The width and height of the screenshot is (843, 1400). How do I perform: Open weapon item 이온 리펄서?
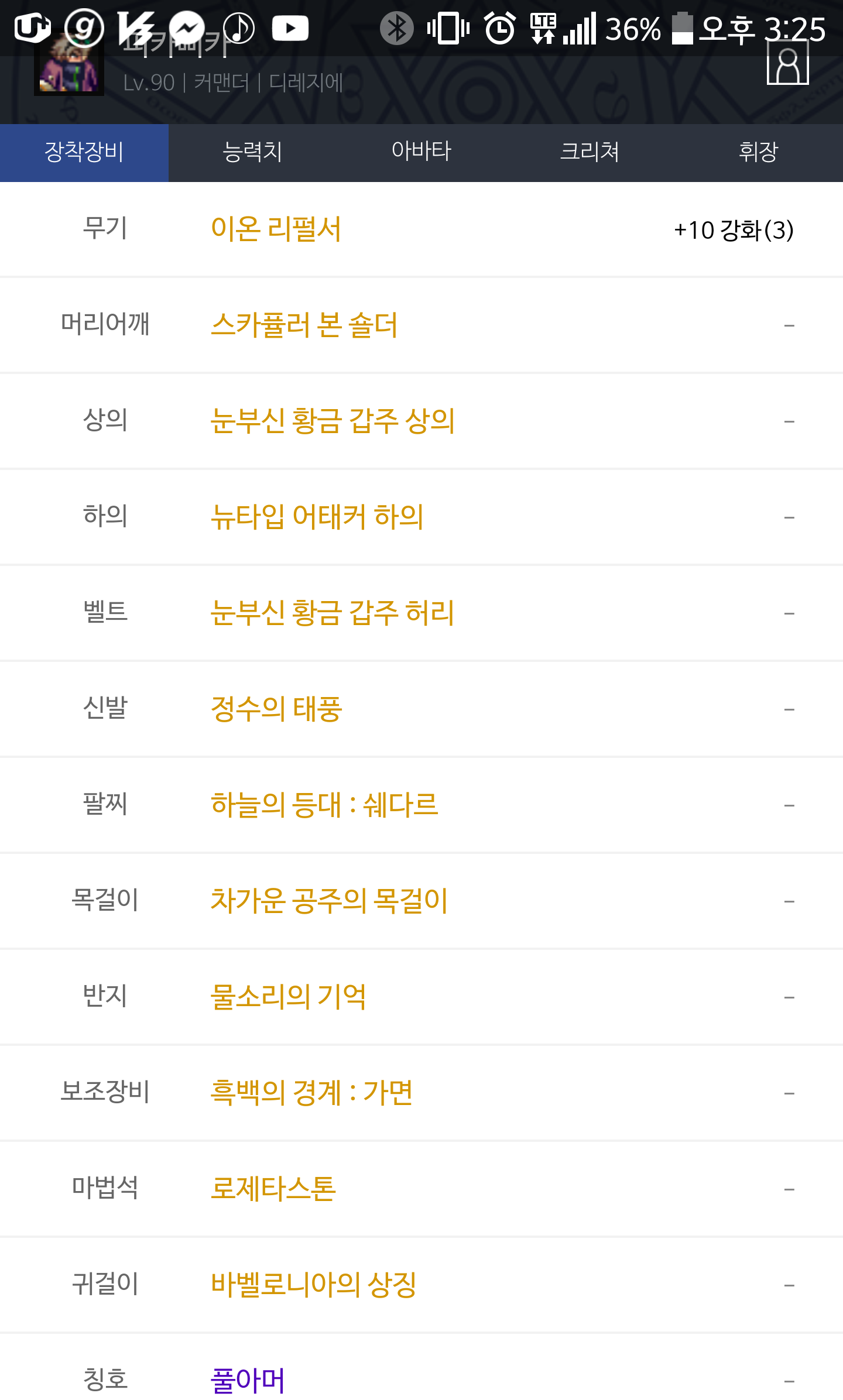(276, 229)
